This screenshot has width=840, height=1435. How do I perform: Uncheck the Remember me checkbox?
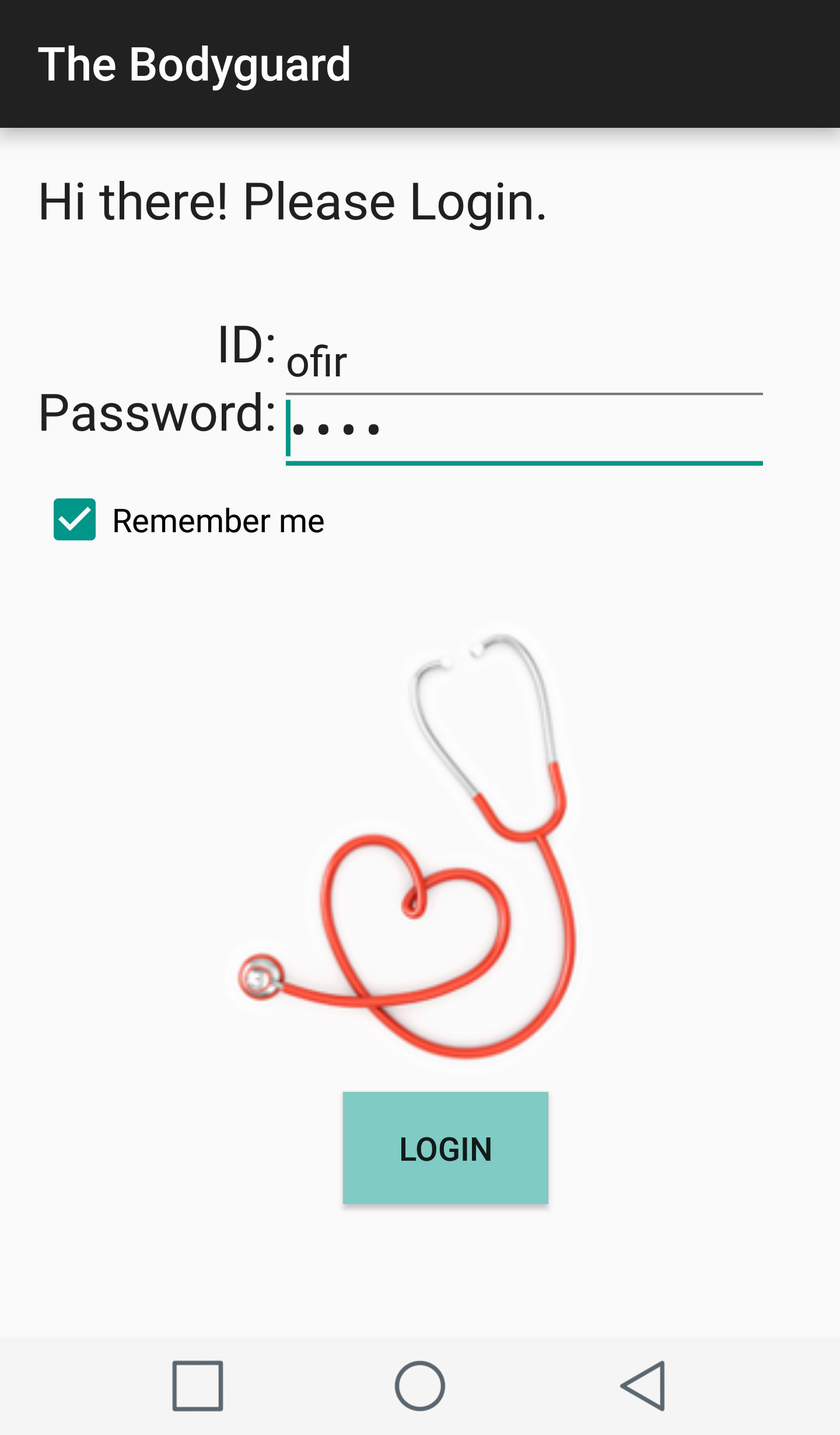[75, 519]
